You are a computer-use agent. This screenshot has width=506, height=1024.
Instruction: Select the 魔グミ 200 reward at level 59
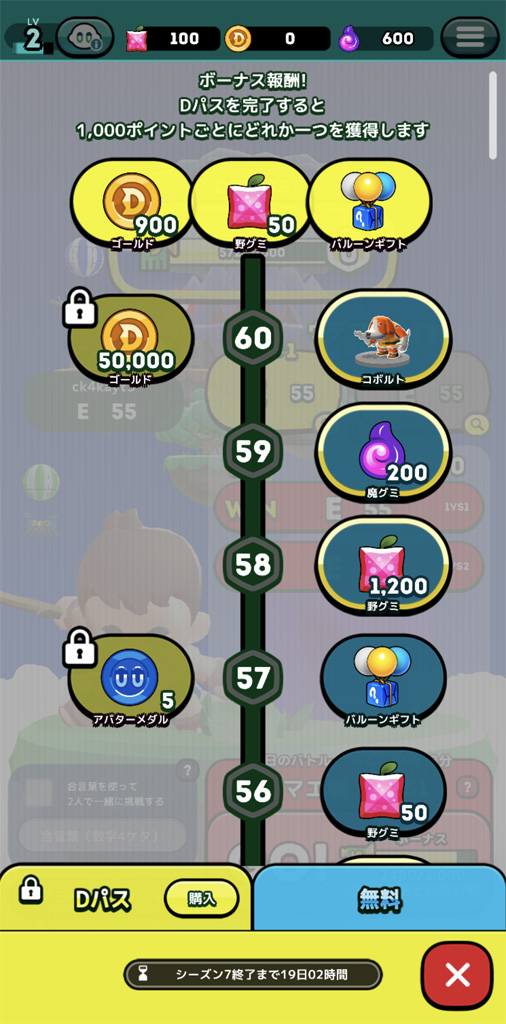coord(384,452)
